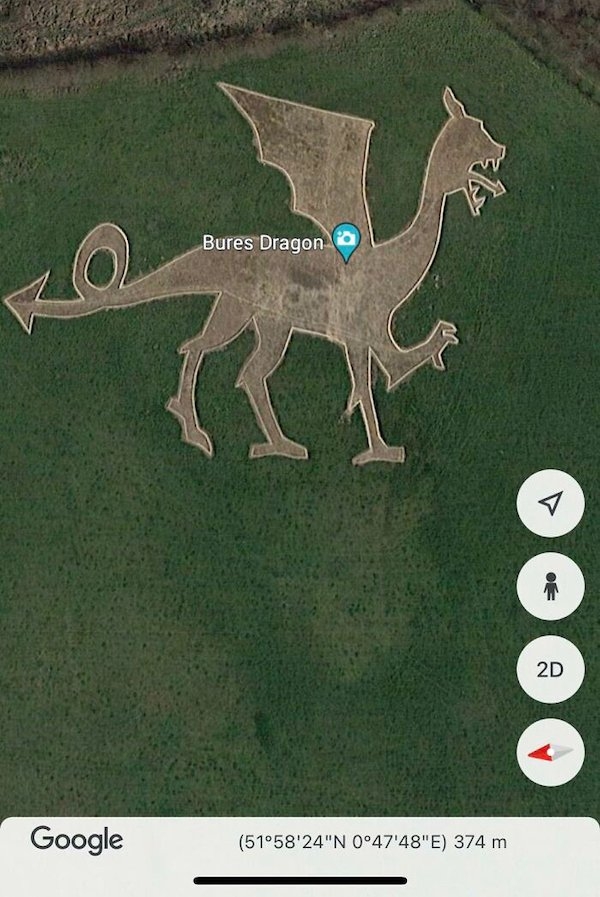Image resolution: width=600 pixels, height=897 pixels.
Task: Center map on my location
Action: pyautogui.click(x=550, y=505)
